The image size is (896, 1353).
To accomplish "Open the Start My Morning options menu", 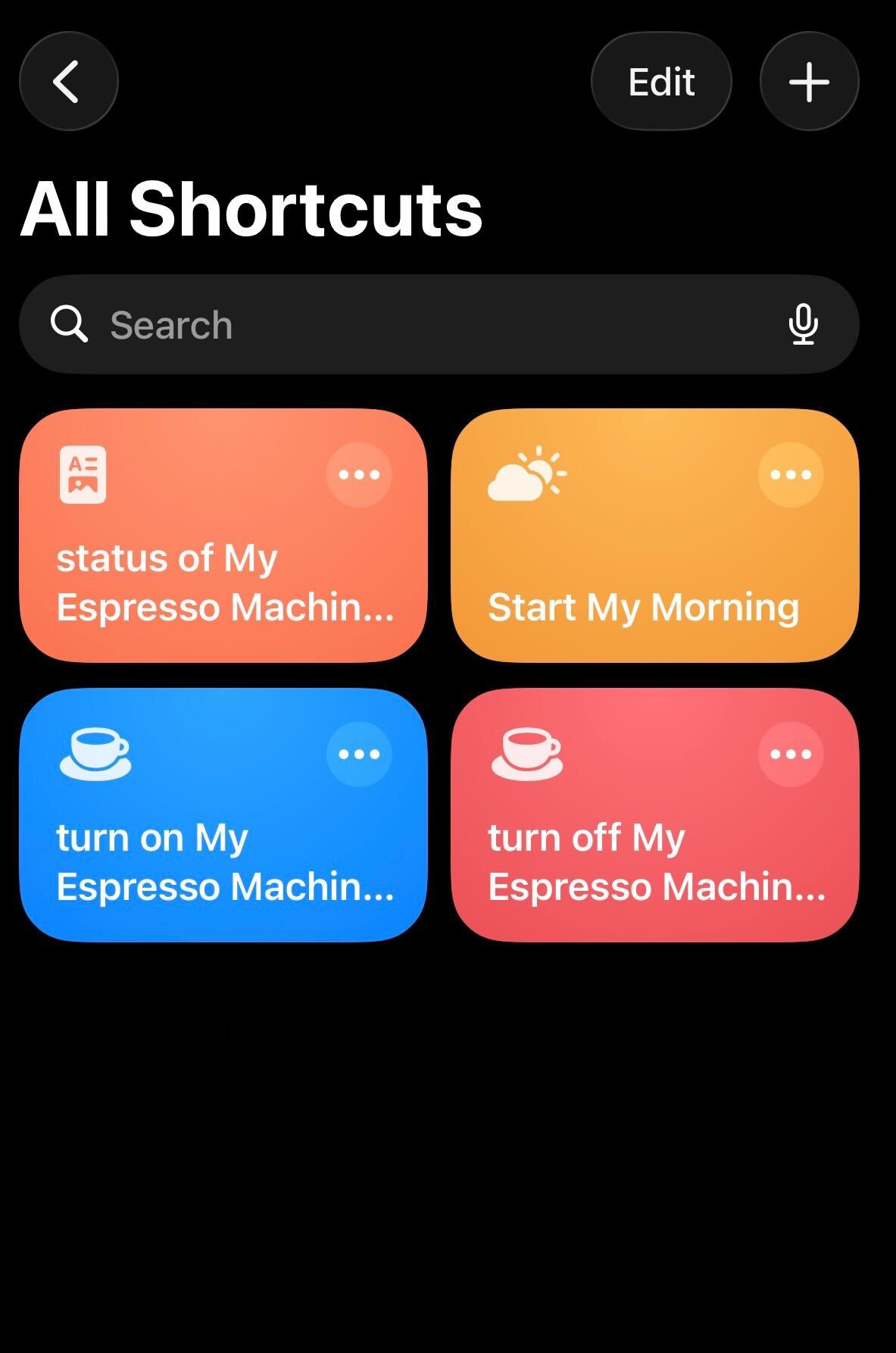I will pos(791,475).
